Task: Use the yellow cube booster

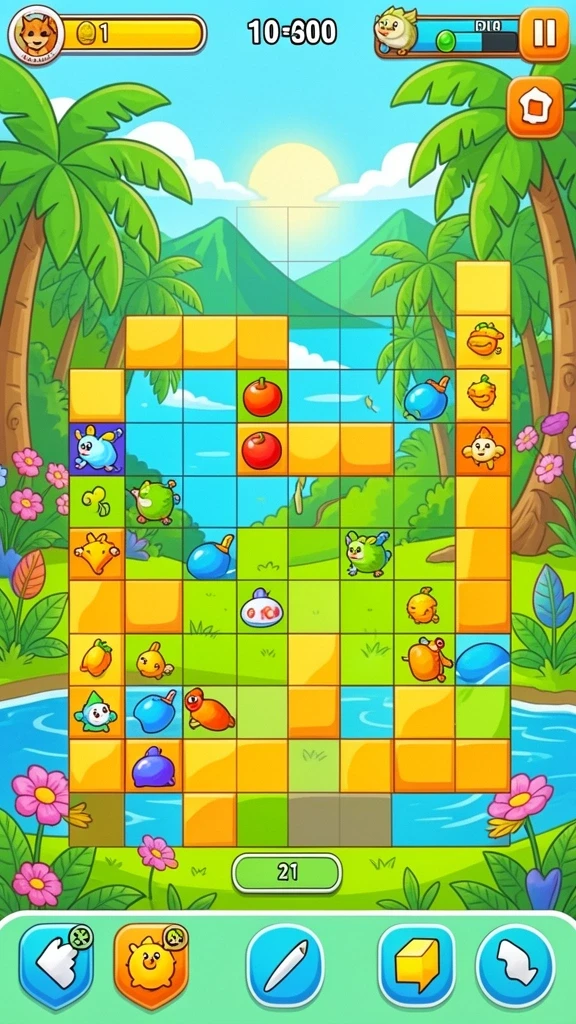Action: [x=417, y=965]
